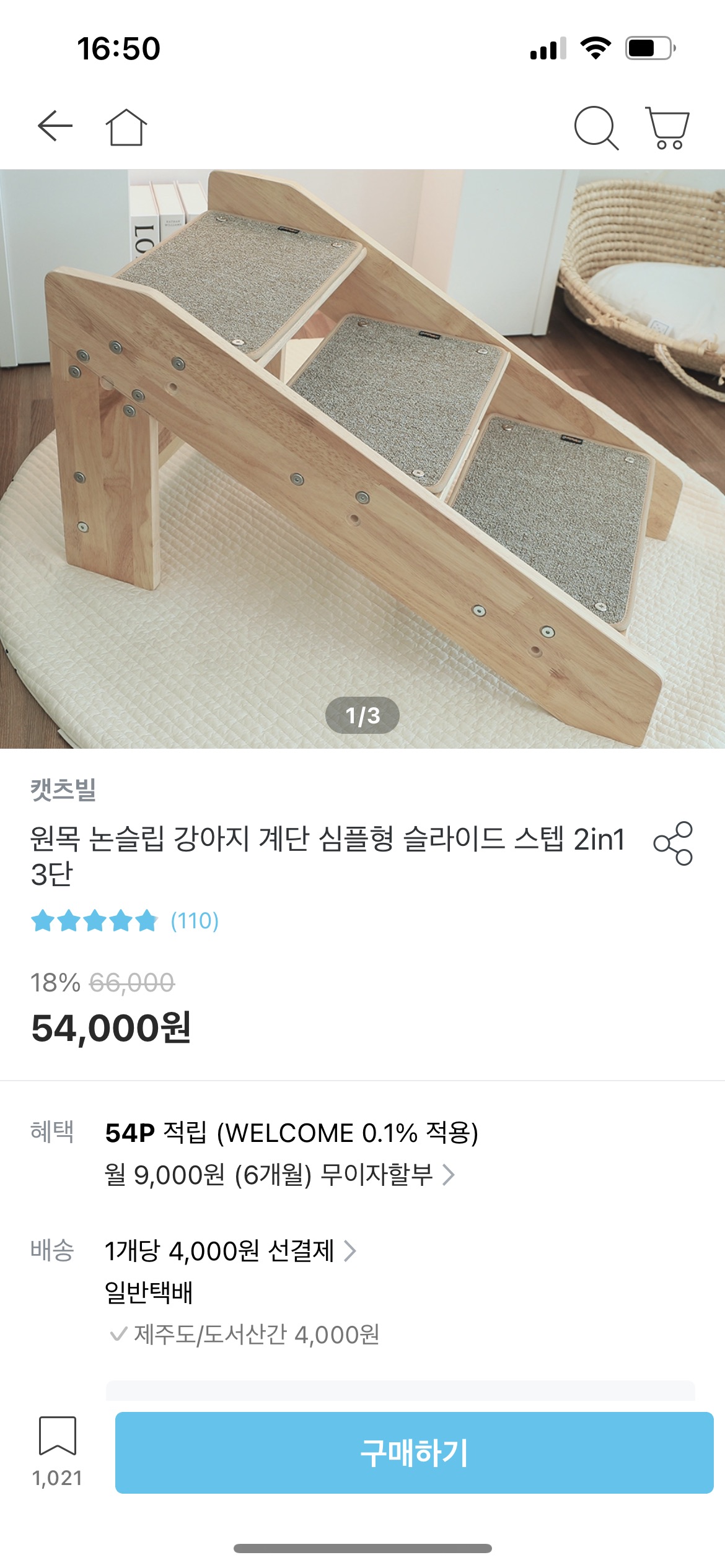Open 1개당 4,000원 선결제 shipping details
Screen dimensions: 725x1568
[x=231, y=1251]
